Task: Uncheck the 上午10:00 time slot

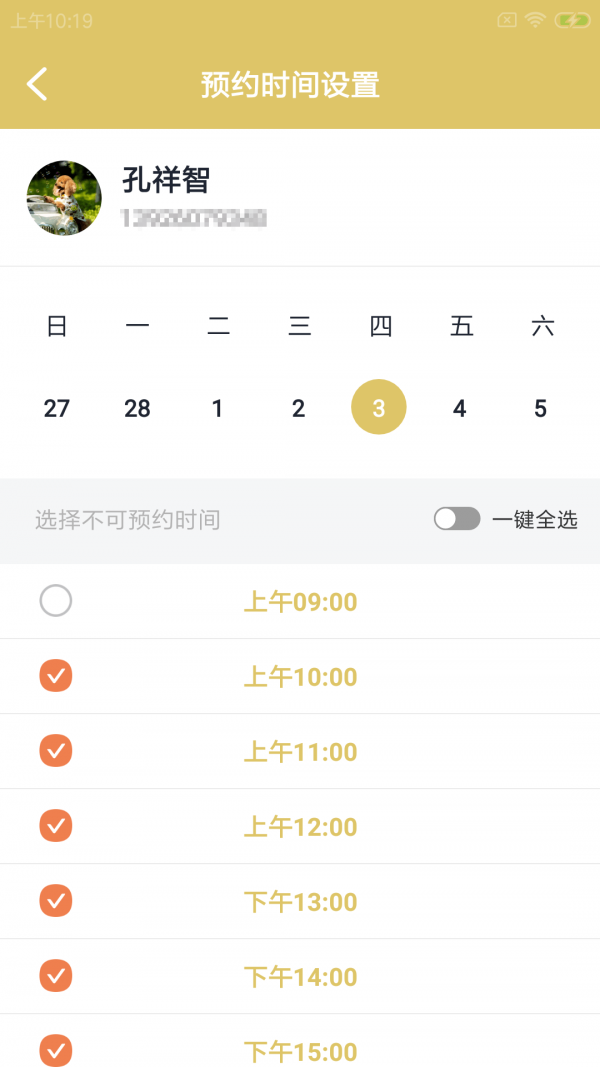Action: pyautogui.click(x=56, y=676)
